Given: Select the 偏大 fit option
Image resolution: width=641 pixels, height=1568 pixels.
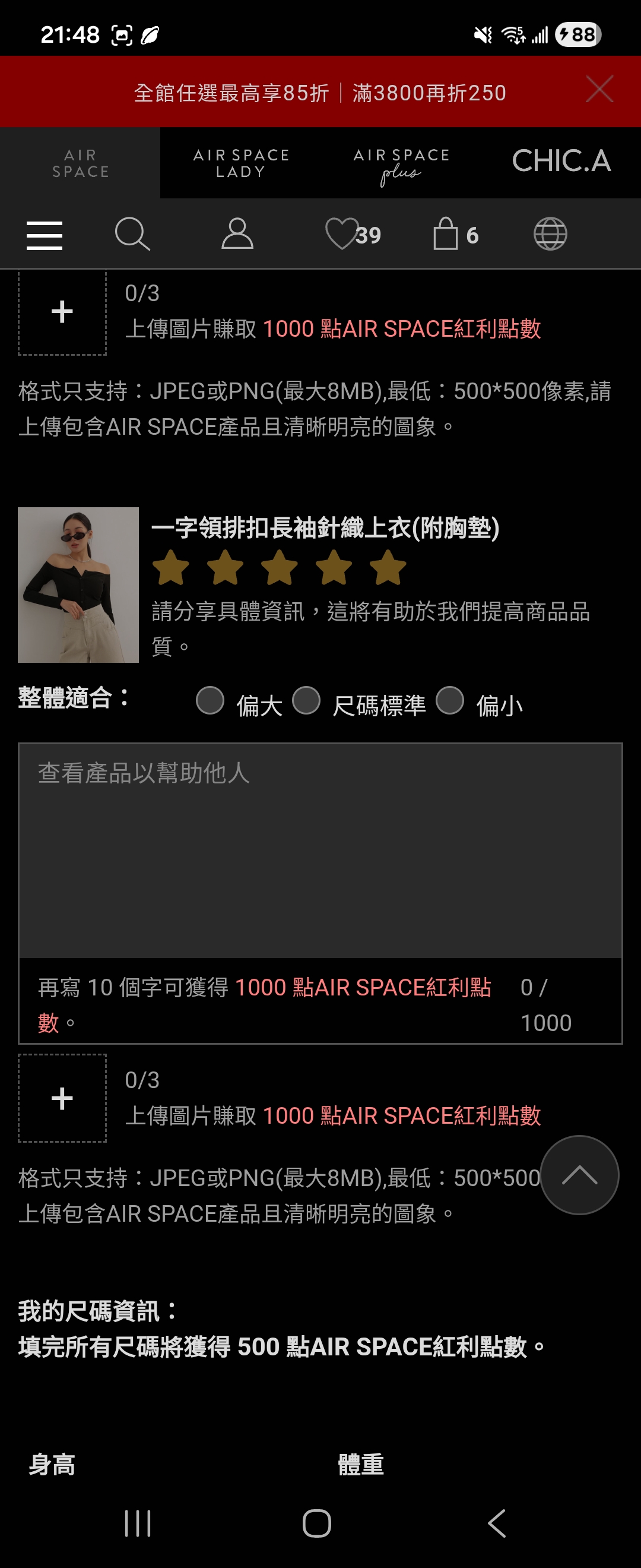Looking at the screenshot, I should 211,701.
